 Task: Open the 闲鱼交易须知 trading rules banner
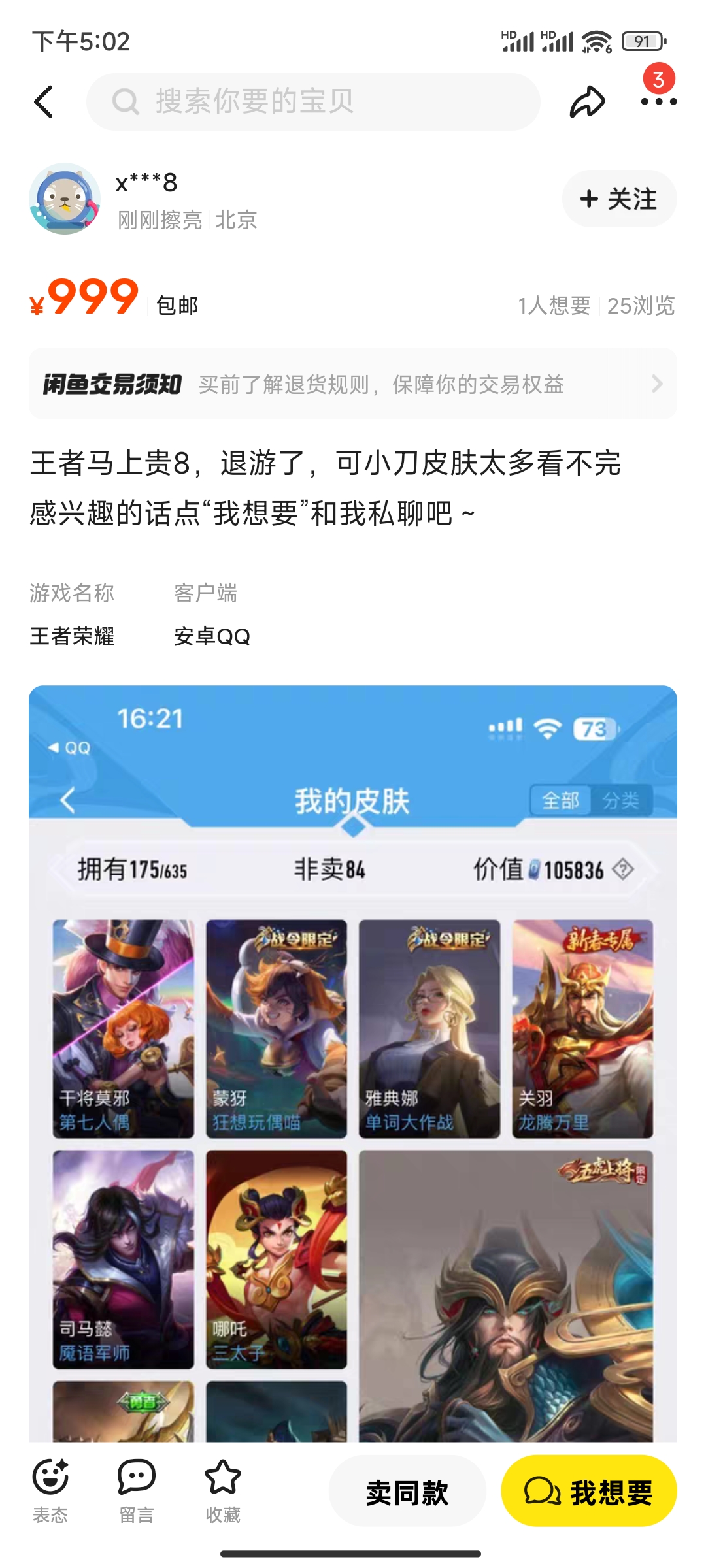[353, 384]
